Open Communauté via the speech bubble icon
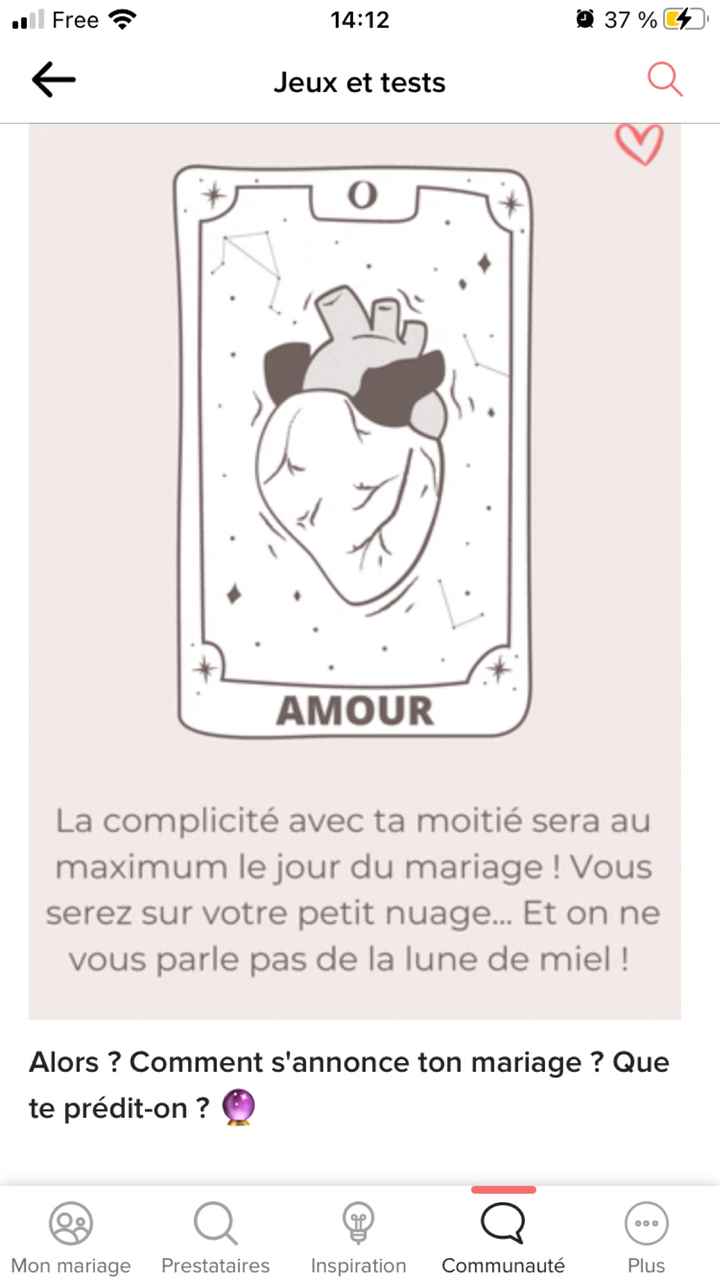 pos(502,1222)
